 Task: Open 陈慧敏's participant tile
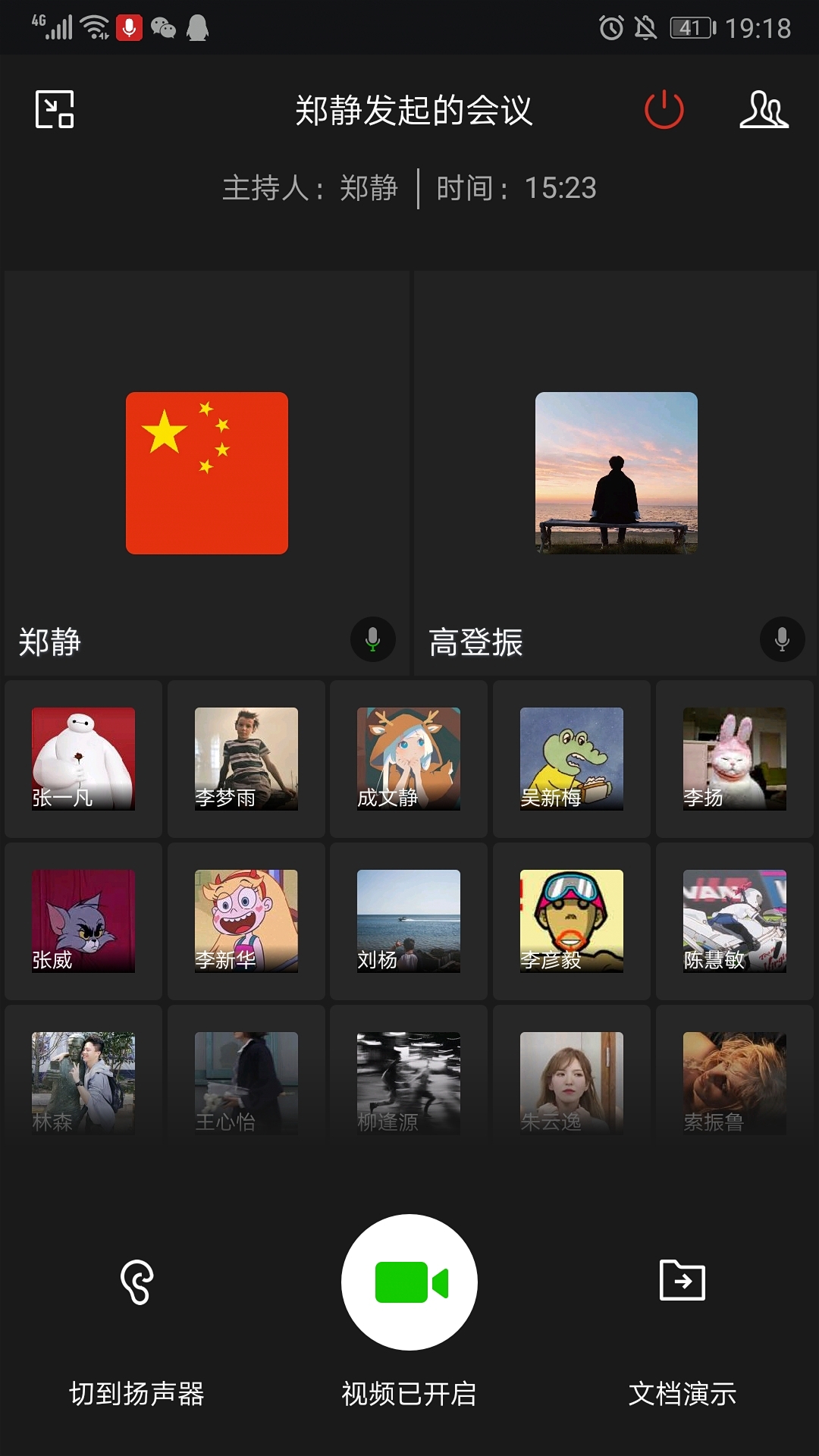(734, 921)
